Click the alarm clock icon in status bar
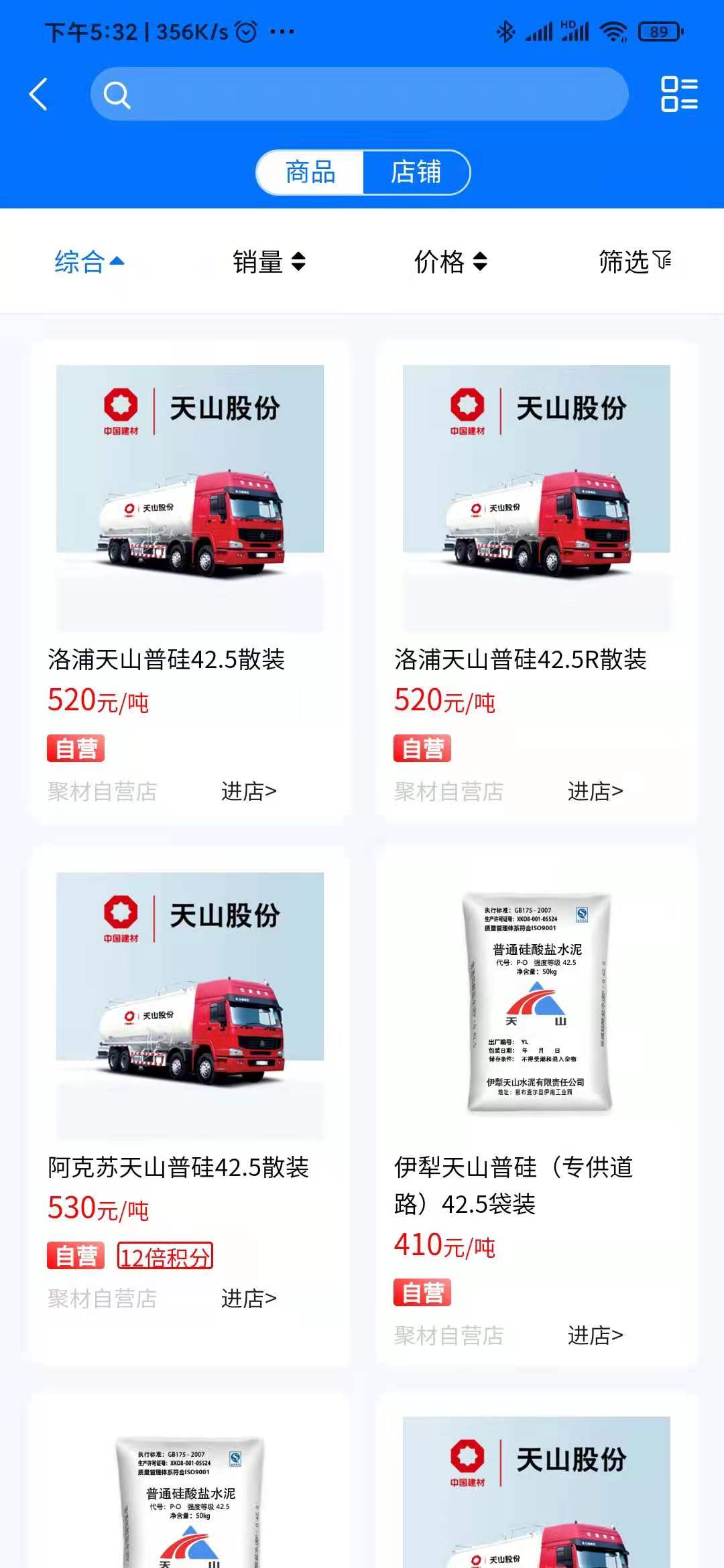Screen dimensions: 724x1568 pos(246,30)
